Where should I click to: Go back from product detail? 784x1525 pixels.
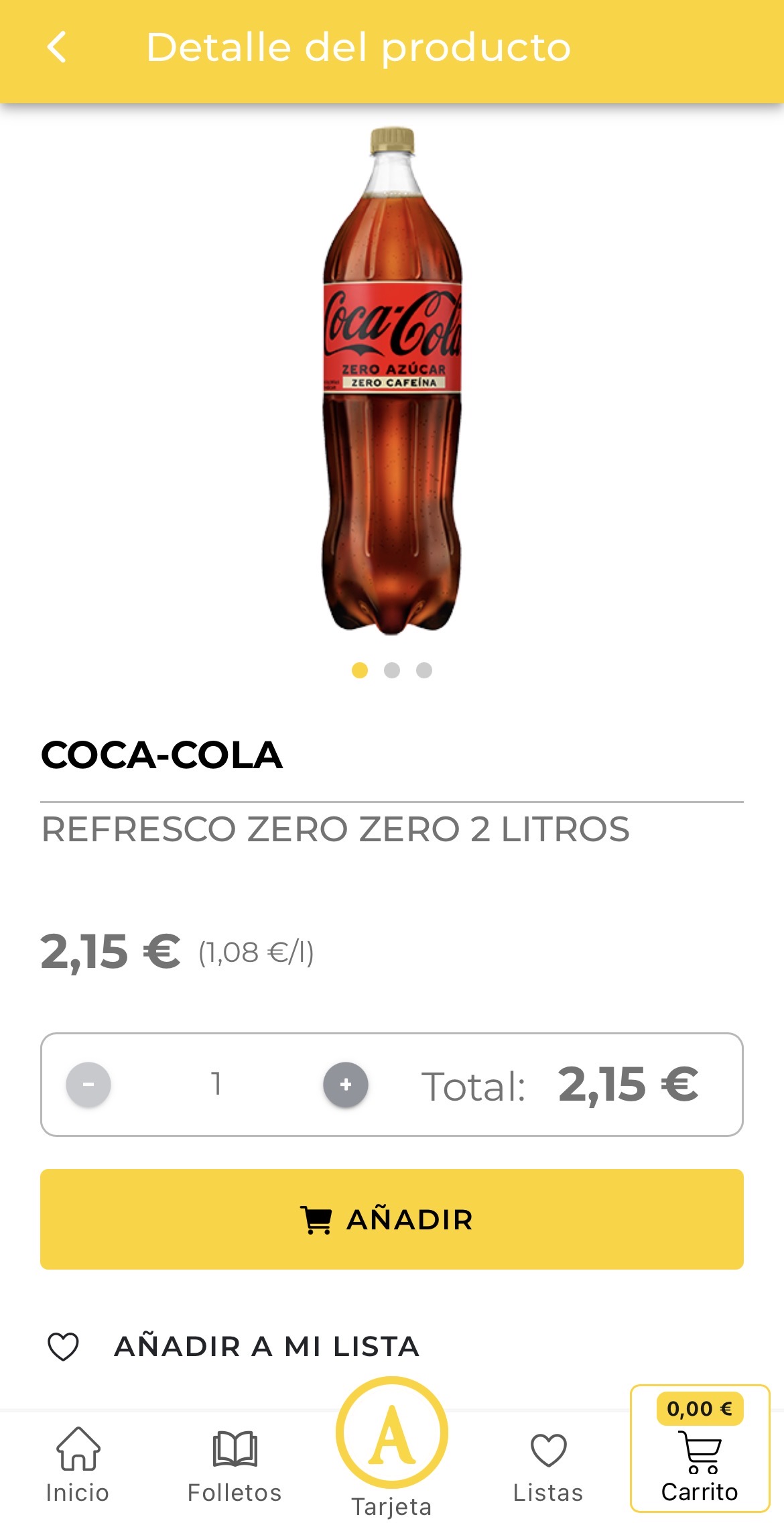pos(57,48)
